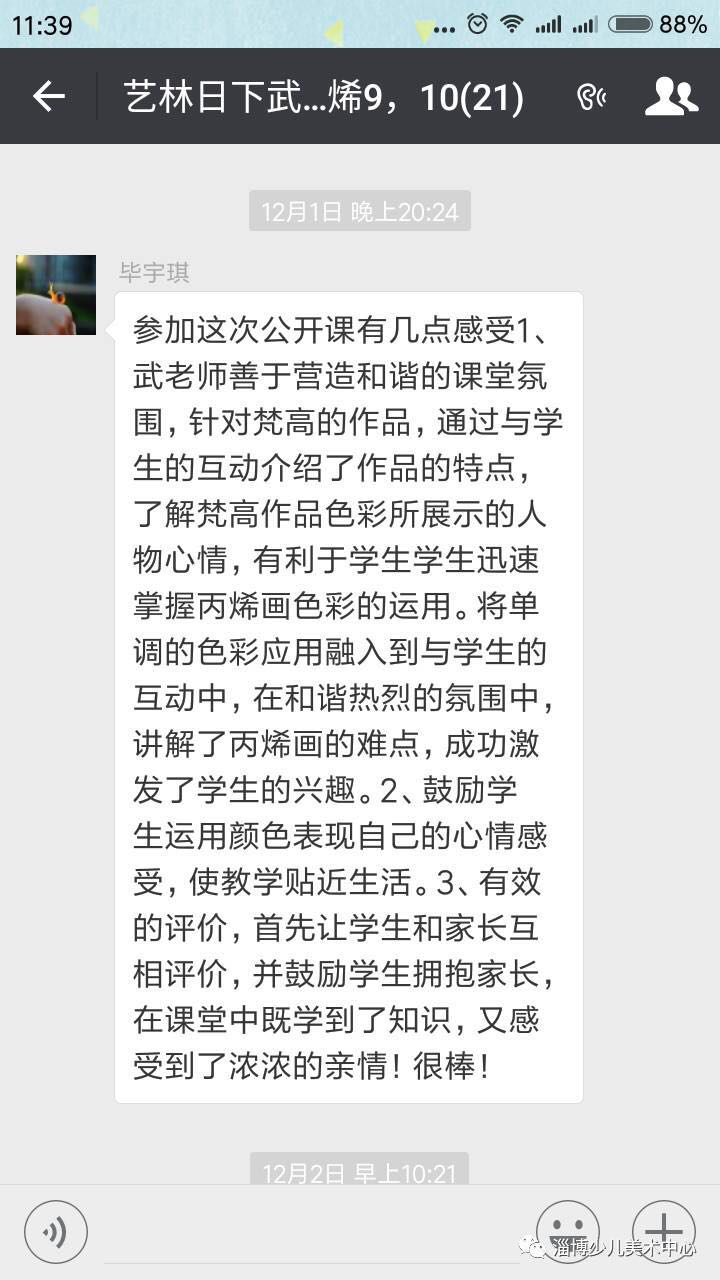Image resolution: width=720 pixels, height=1280 pixels.
Task: Open the plus attachments menu
Action: point(663,1231)
